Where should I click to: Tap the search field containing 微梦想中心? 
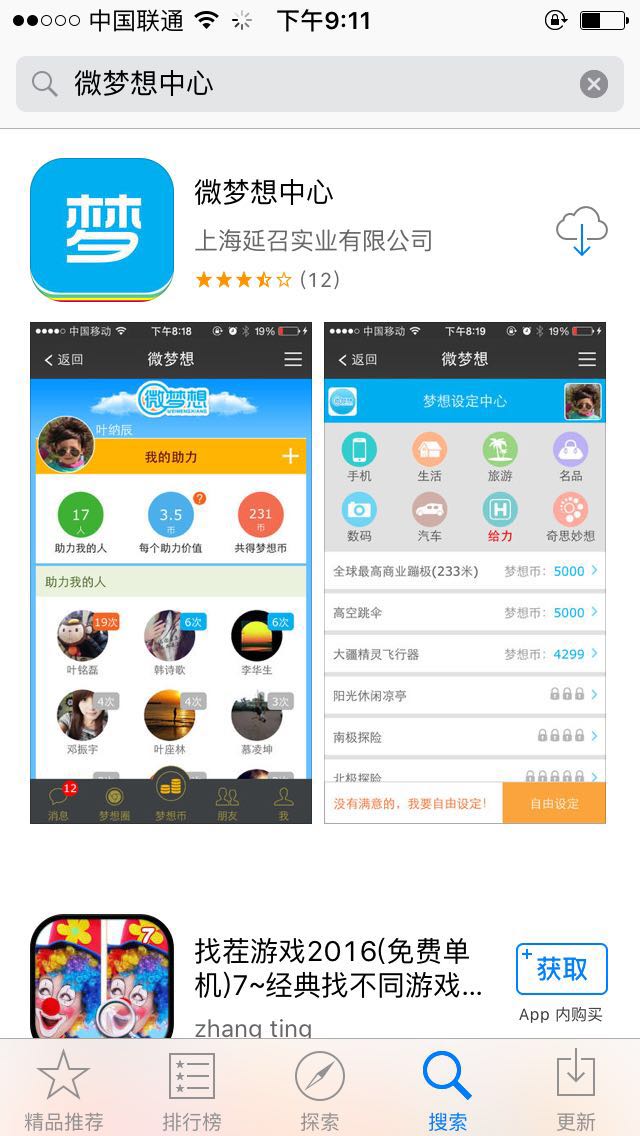pyautogui.click(x=300, y=84)
